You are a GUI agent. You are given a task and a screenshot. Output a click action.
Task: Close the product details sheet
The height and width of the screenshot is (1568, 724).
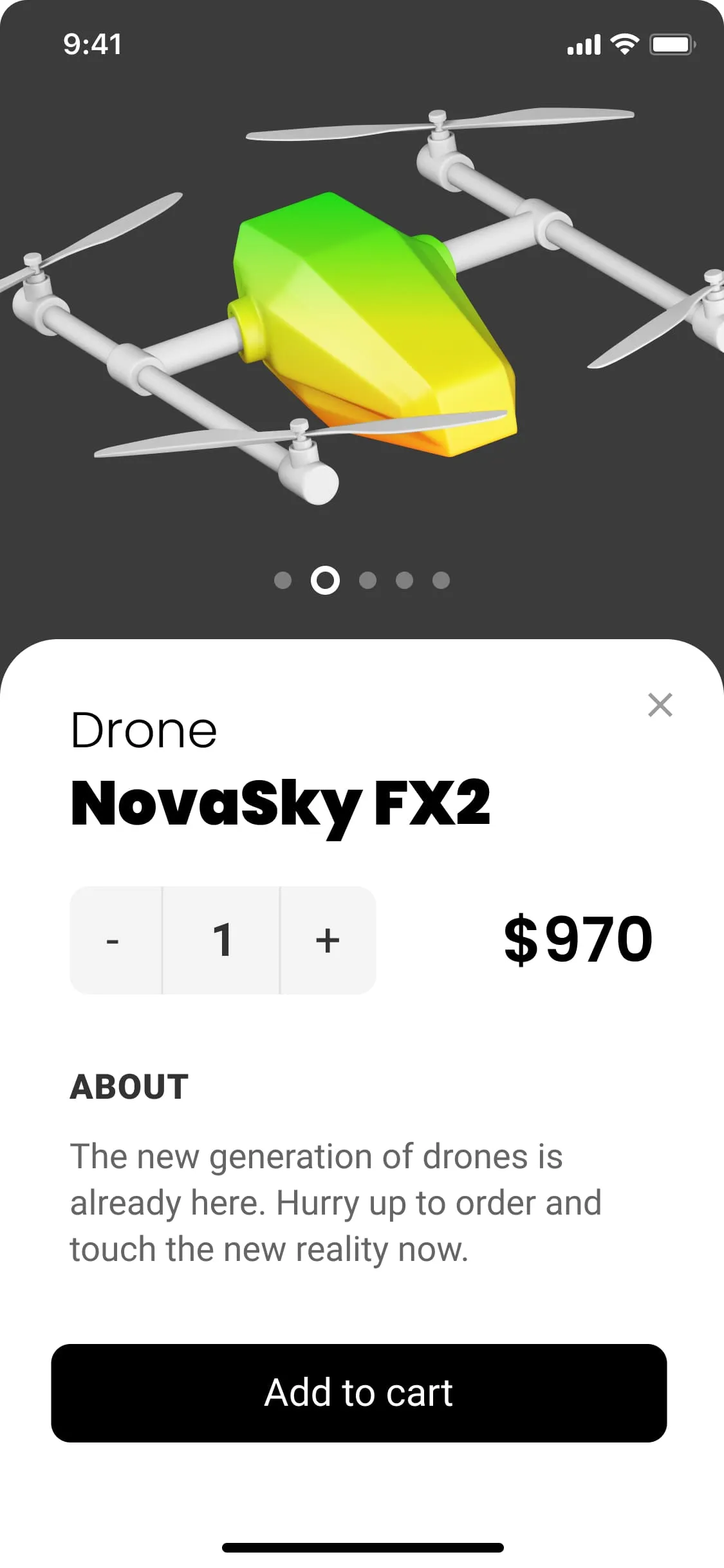pos(660,705)
